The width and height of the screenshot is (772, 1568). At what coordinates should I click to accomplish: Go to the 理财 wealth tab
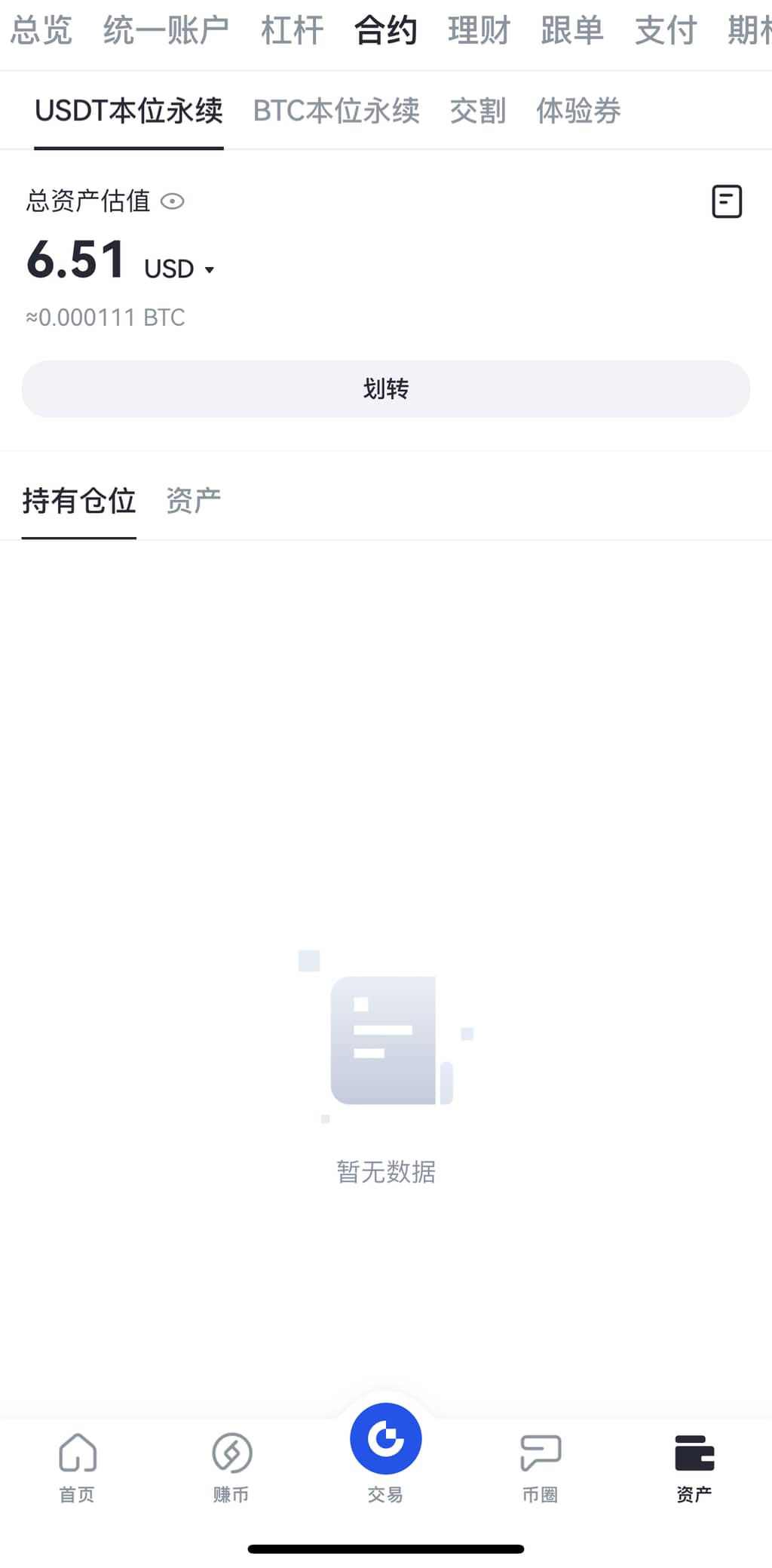[479, 31]
